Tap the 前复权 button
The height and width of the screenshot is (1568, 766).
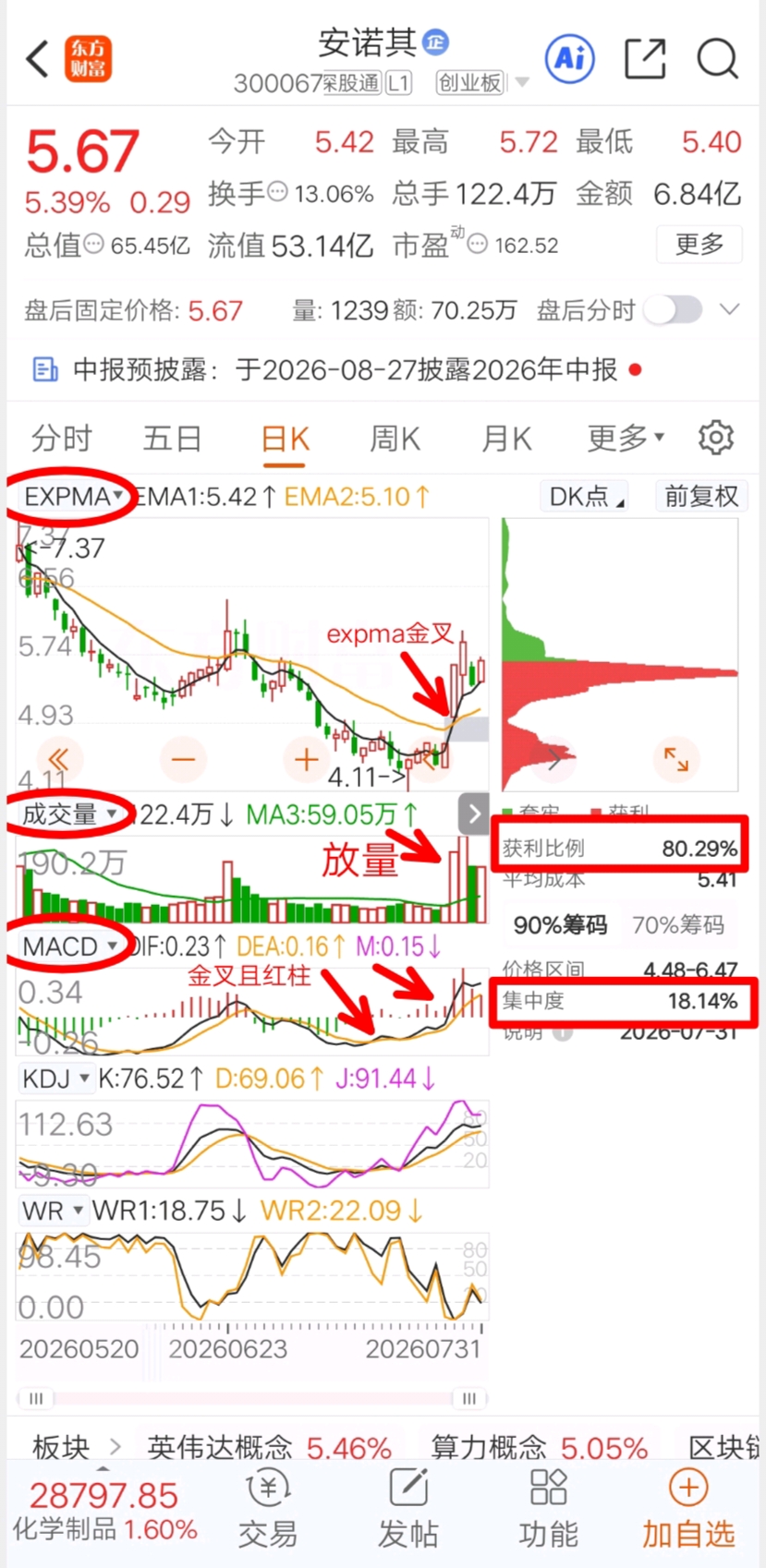tap(701, 497)
